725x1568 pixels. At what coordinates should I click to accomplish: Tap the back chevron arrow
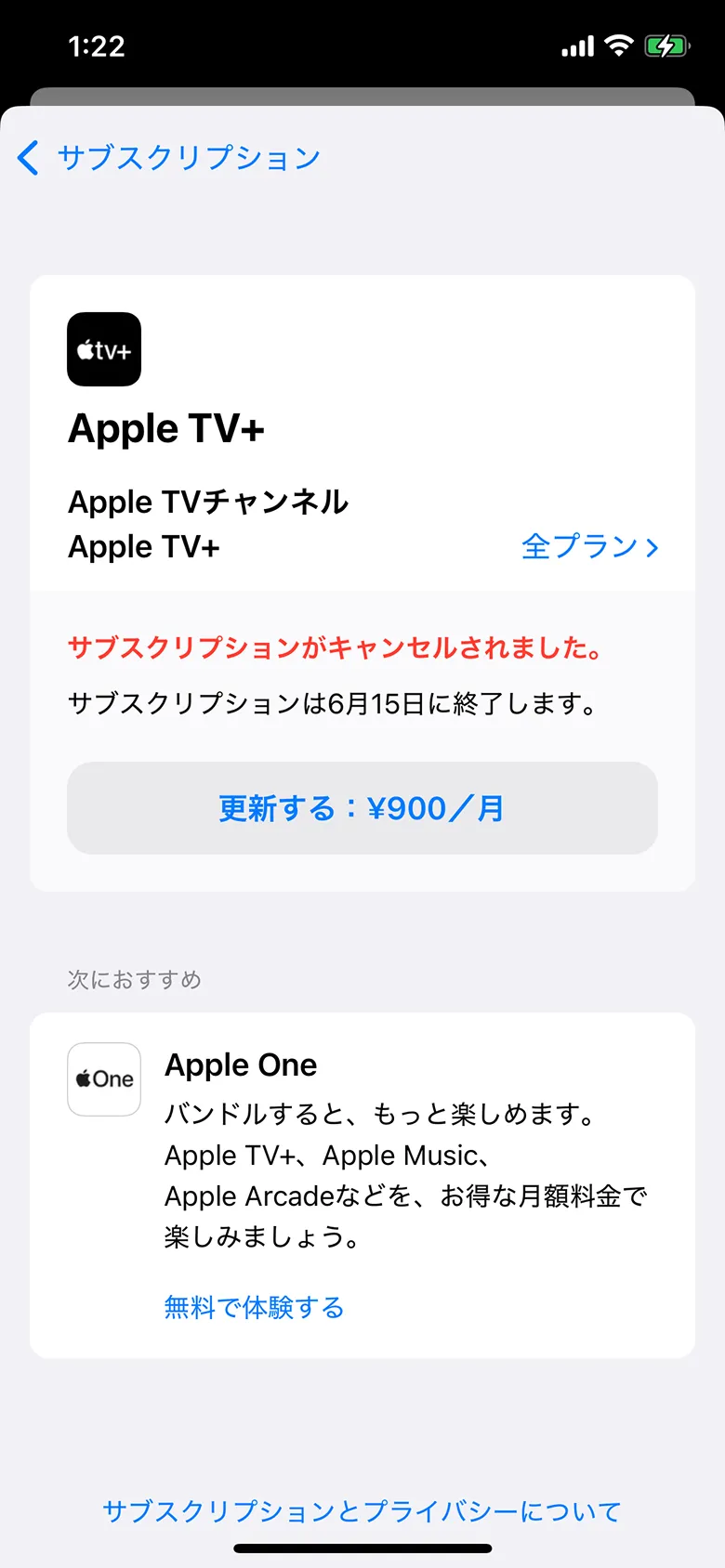tap(26, 158)
